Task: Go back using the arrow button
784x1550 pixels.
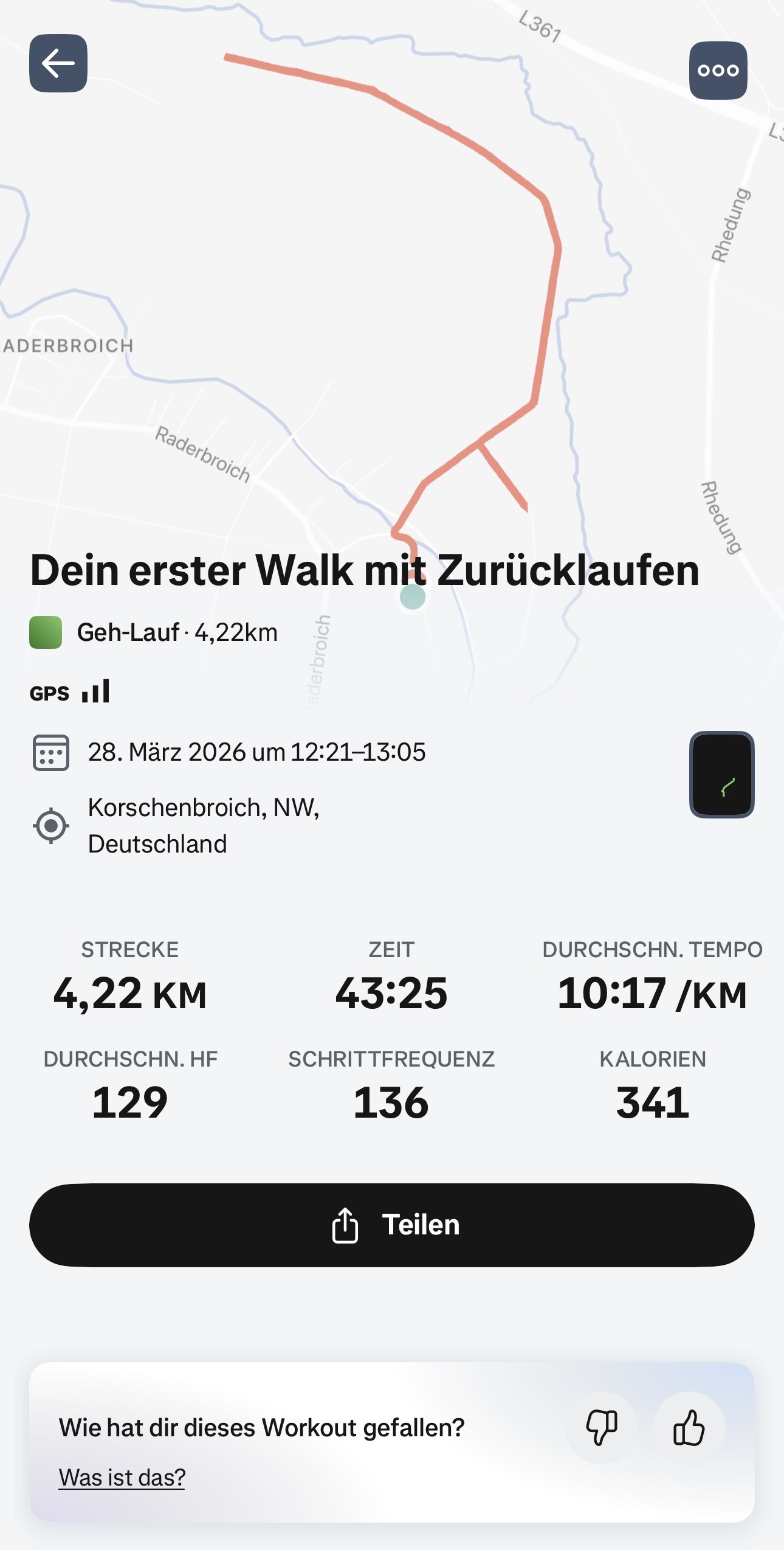Action: [x=58, y=63]
